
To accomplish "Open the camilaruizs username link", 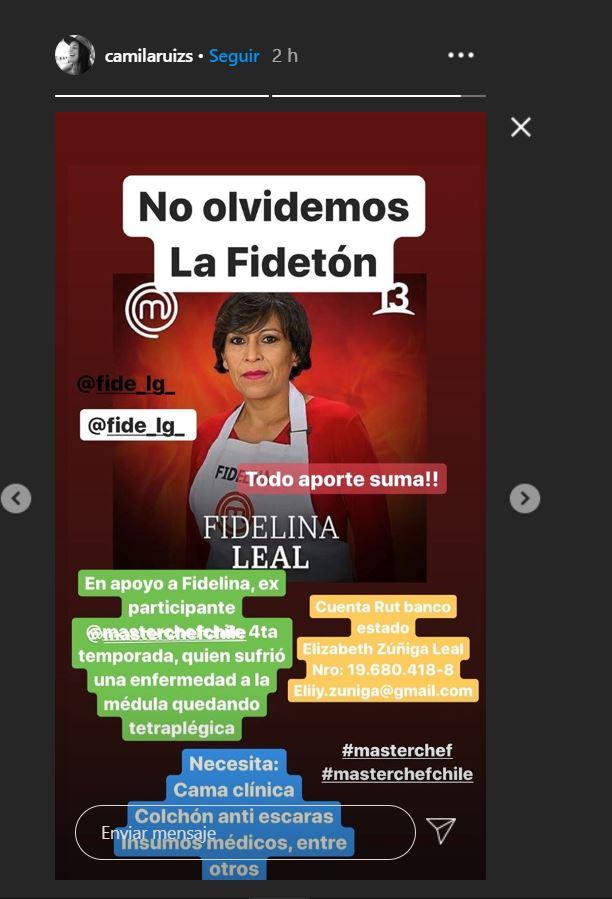I will [x=149, y=56].
